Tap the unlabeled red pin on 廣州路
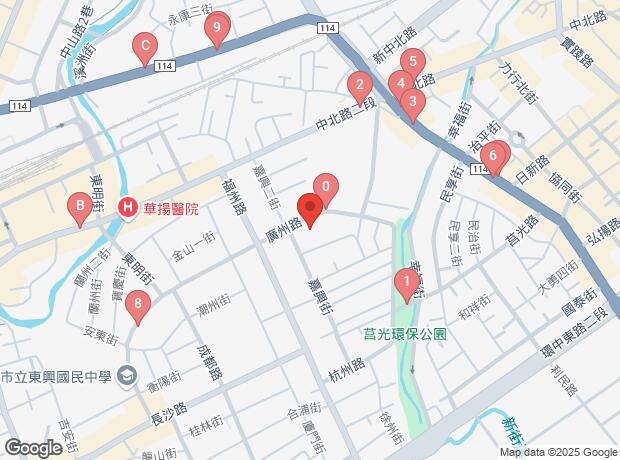Image resolution: width=620 pixels, height=460 pixels. click(x=309, y=210)
